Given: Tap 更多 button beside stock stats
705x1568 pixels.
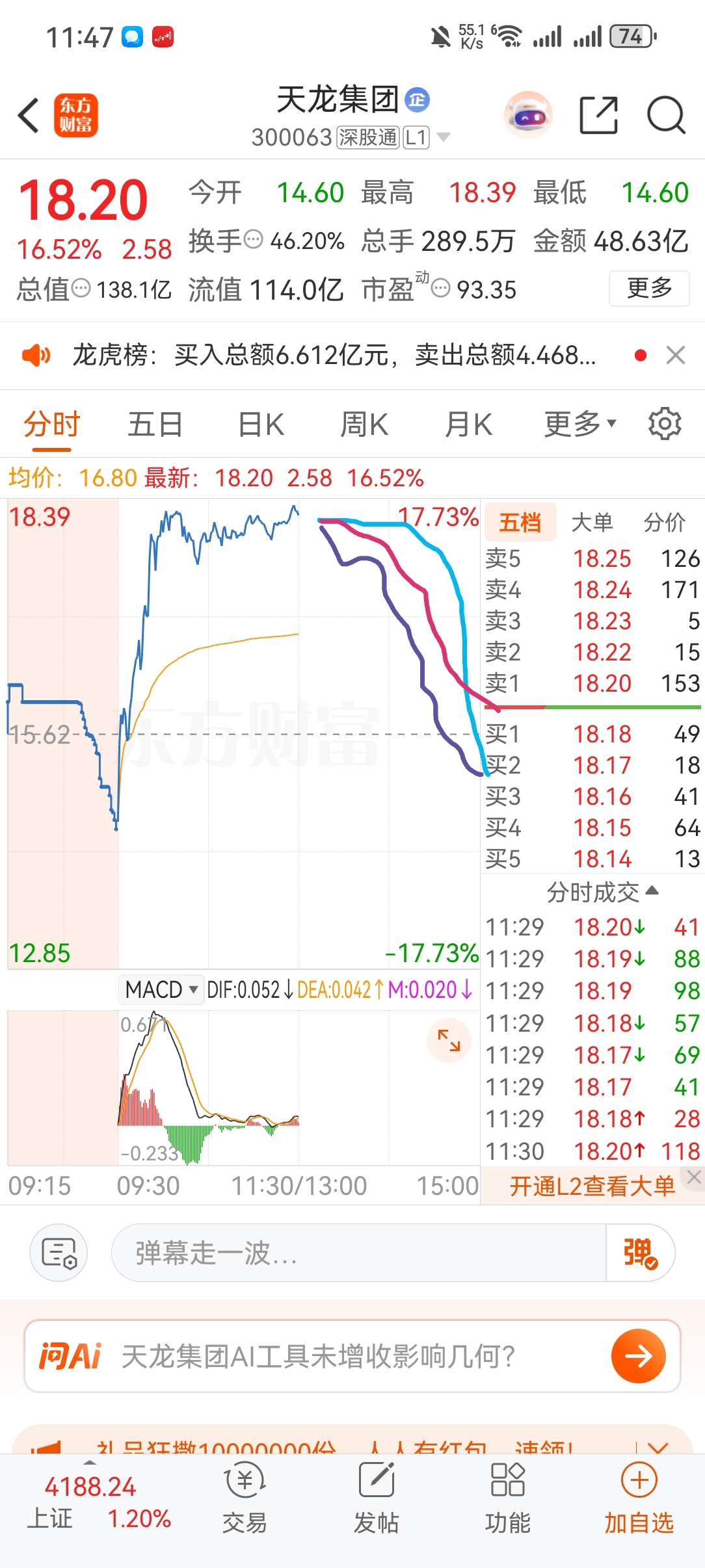Looking at the screenshot, I should (648, 288).
